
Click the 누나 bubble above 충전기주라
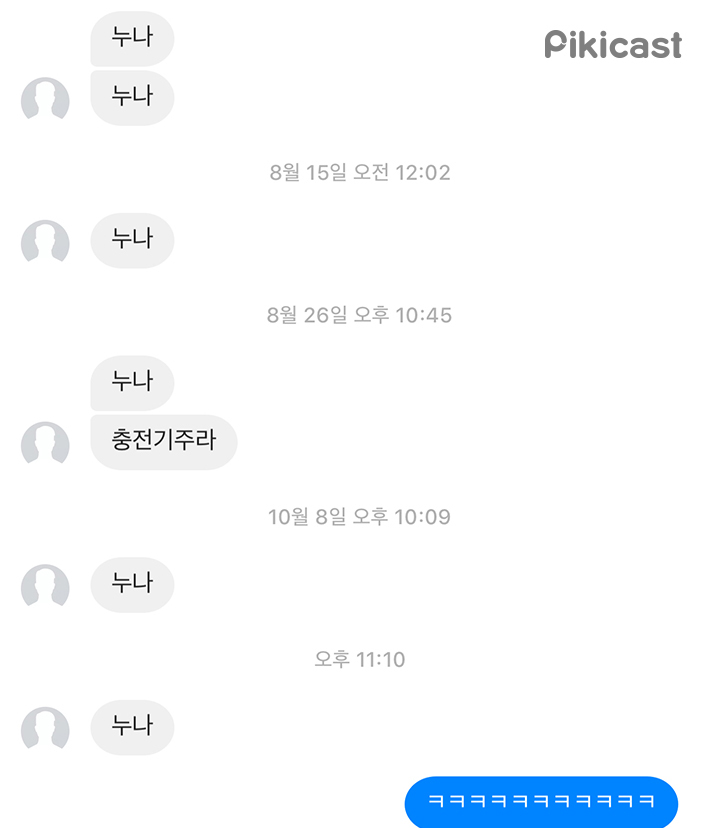tap(132, 383)
